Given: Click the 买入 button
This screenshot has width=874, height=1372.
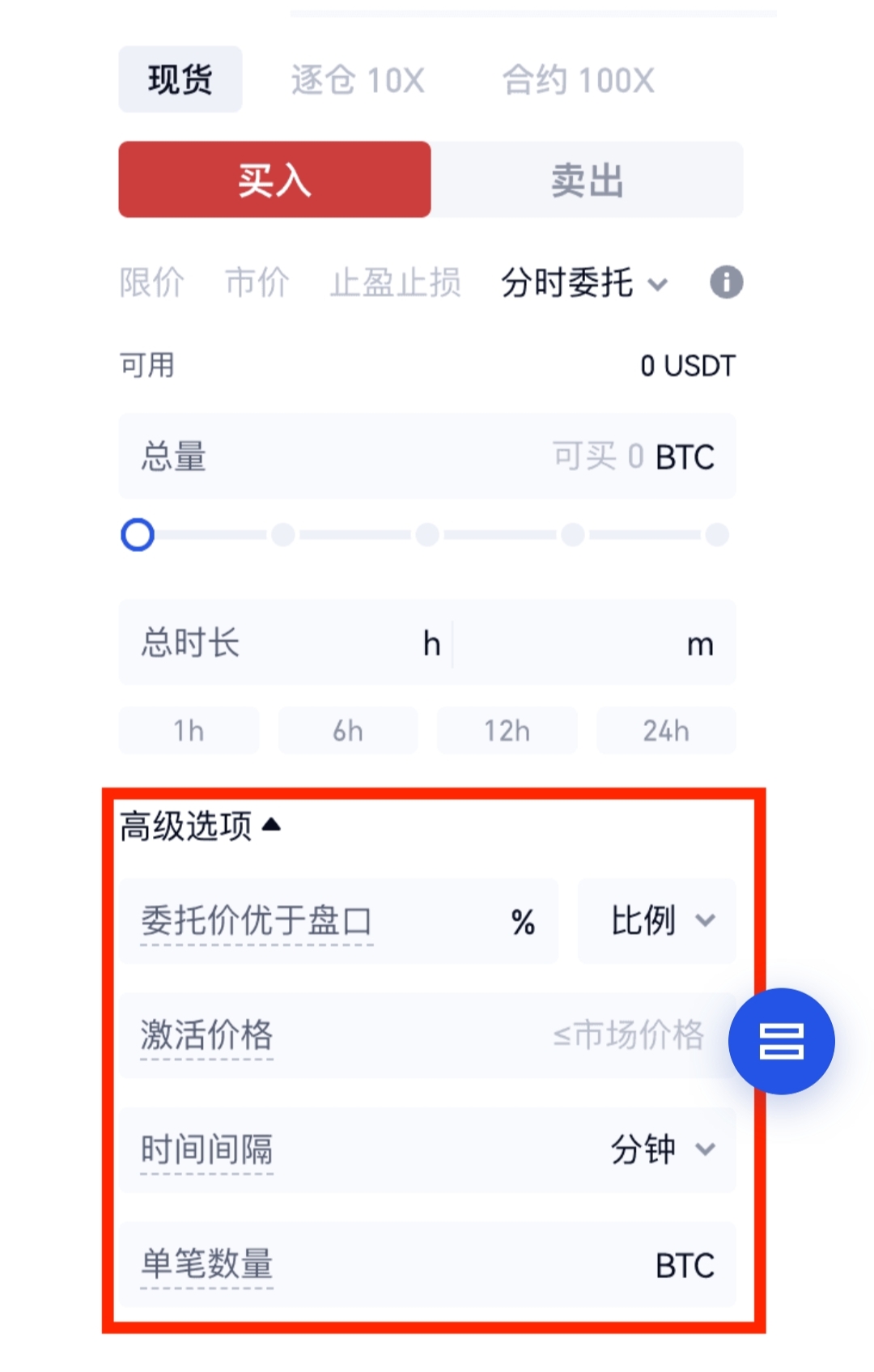Looking at the screenshot, I should 274,181.
